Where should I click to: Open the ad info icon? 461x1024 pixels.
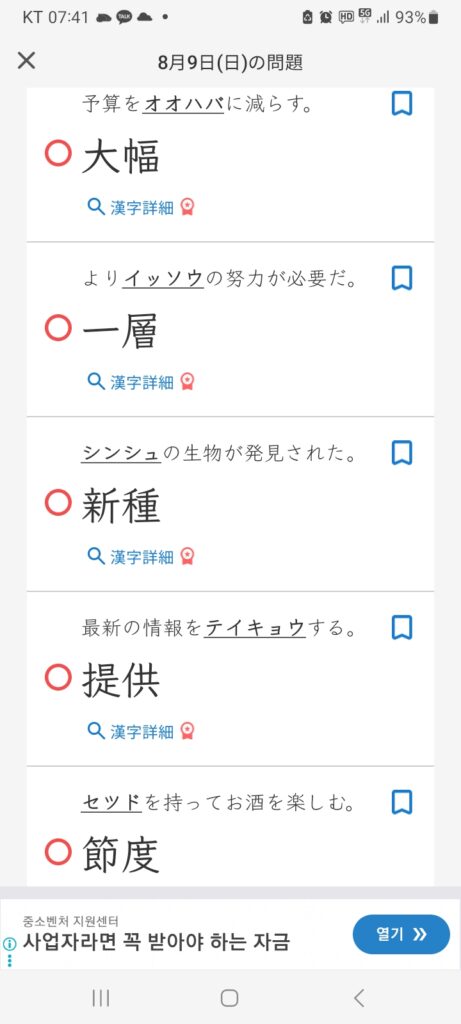coord(9,944)
